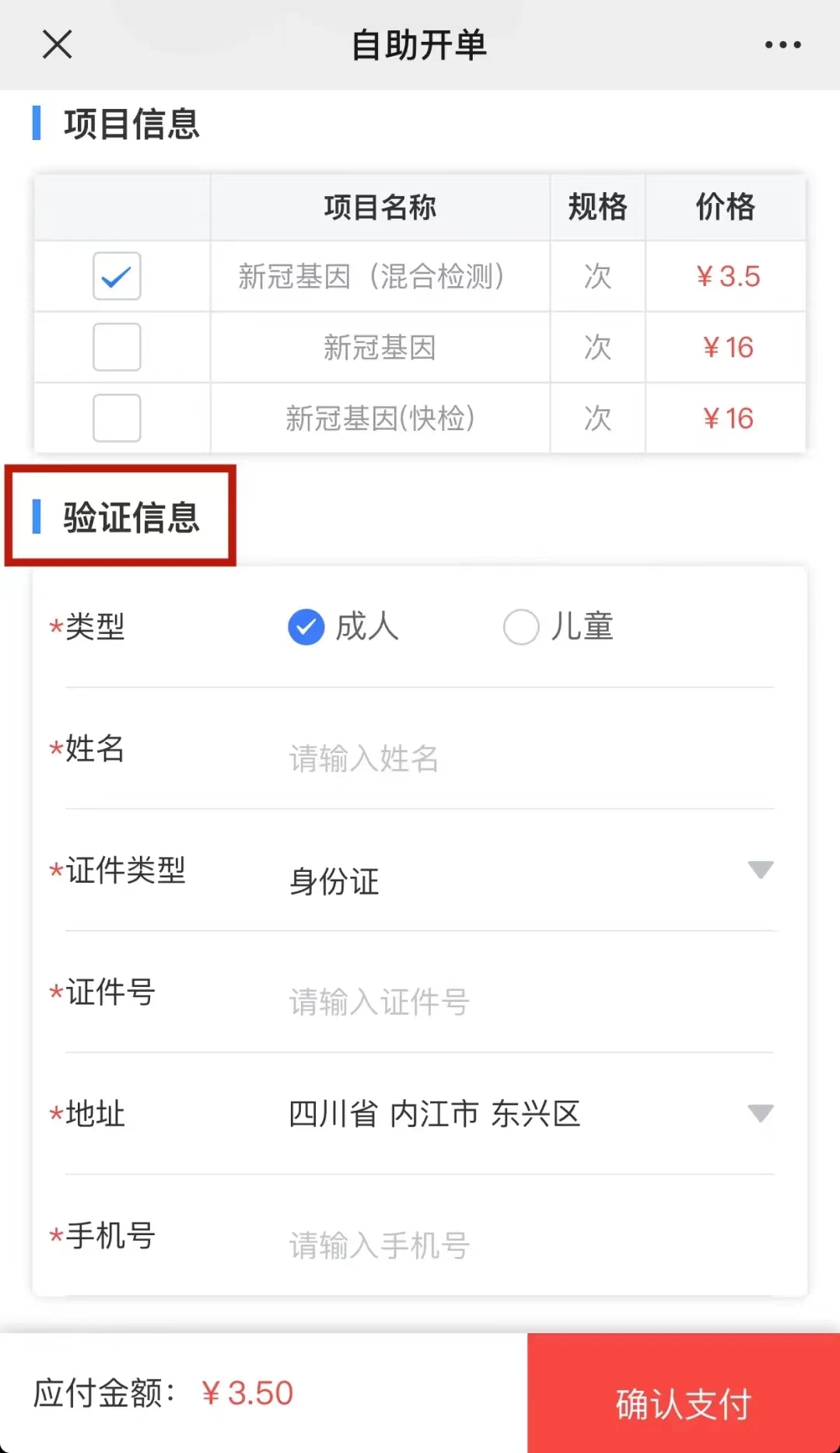This screenshot has width=840, height=1453.
Task: Tap the 请输入手机号 field
Action: (x=530, y=1245)
